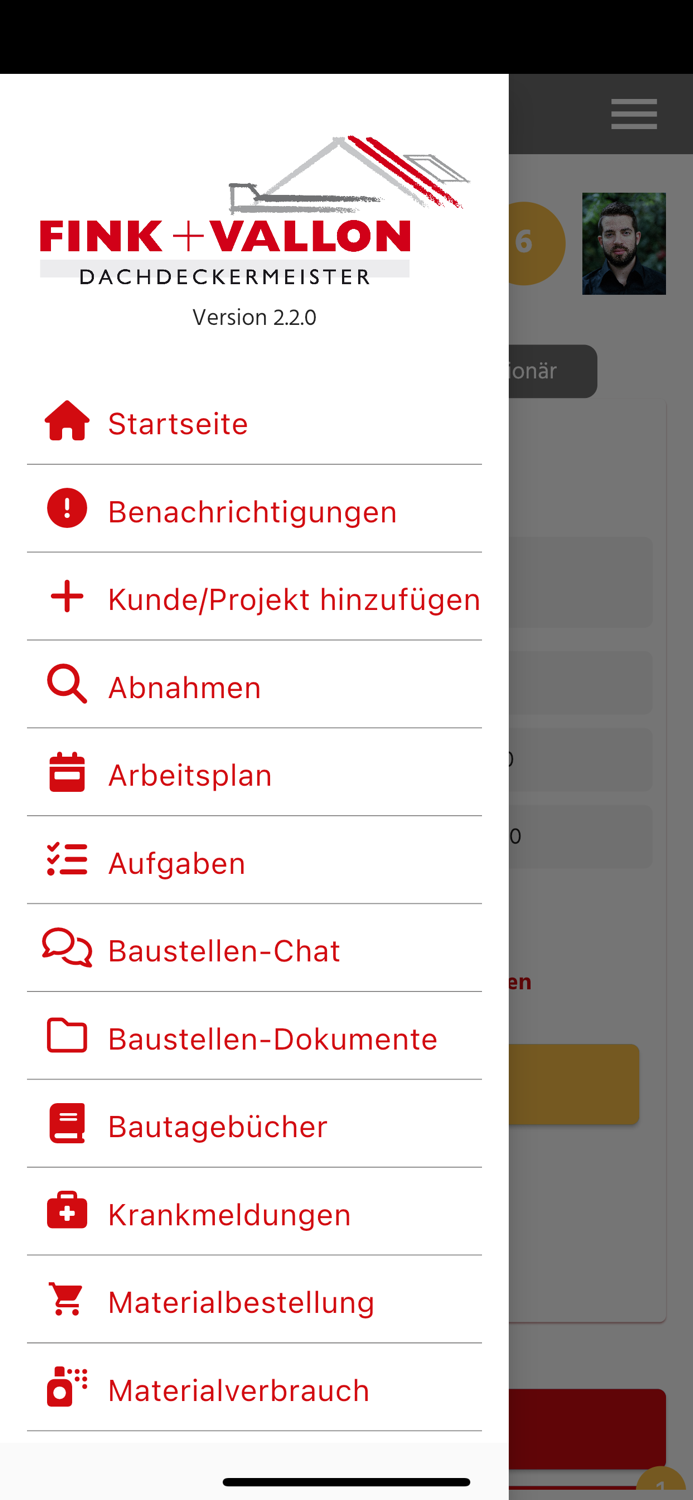Go to Startseite
This screenshot has width=693, height=1500.
(178, 423)
